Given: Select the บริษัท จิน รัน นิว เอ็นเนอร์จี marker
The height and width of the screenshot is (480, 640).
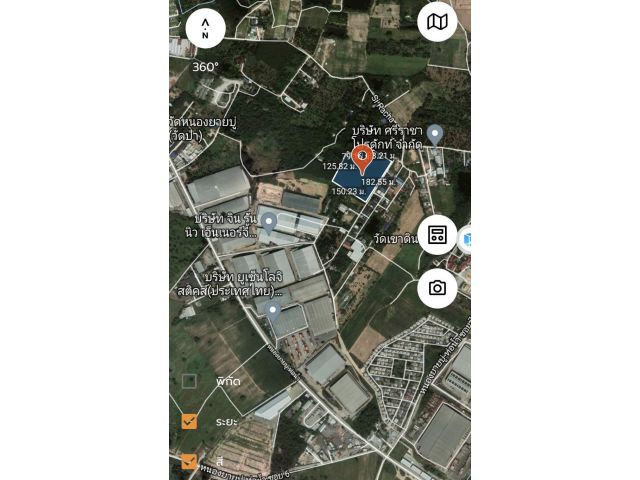Looking at the screenshot, I should [x=267, y=222].
